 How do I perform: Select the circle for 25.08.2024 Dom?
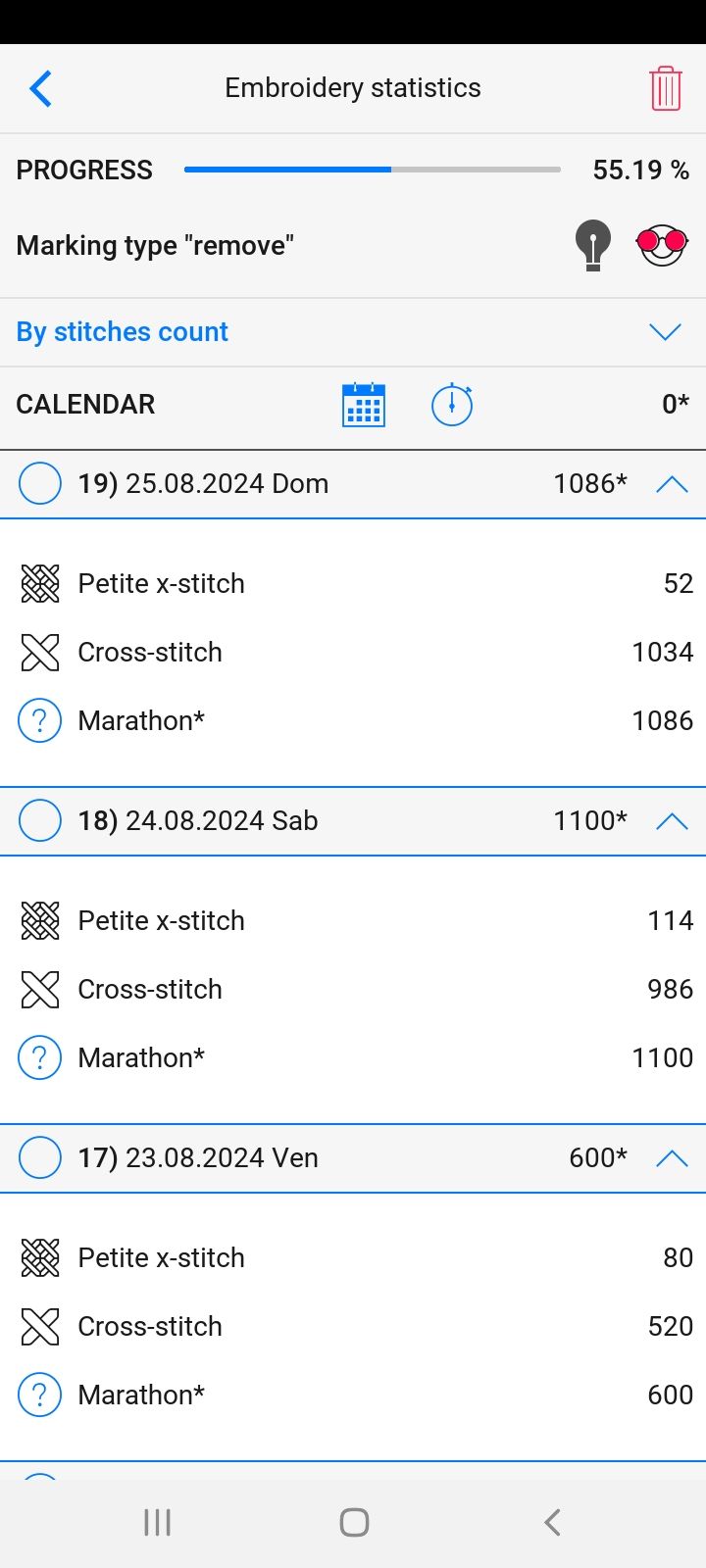(x=40, y=484)
